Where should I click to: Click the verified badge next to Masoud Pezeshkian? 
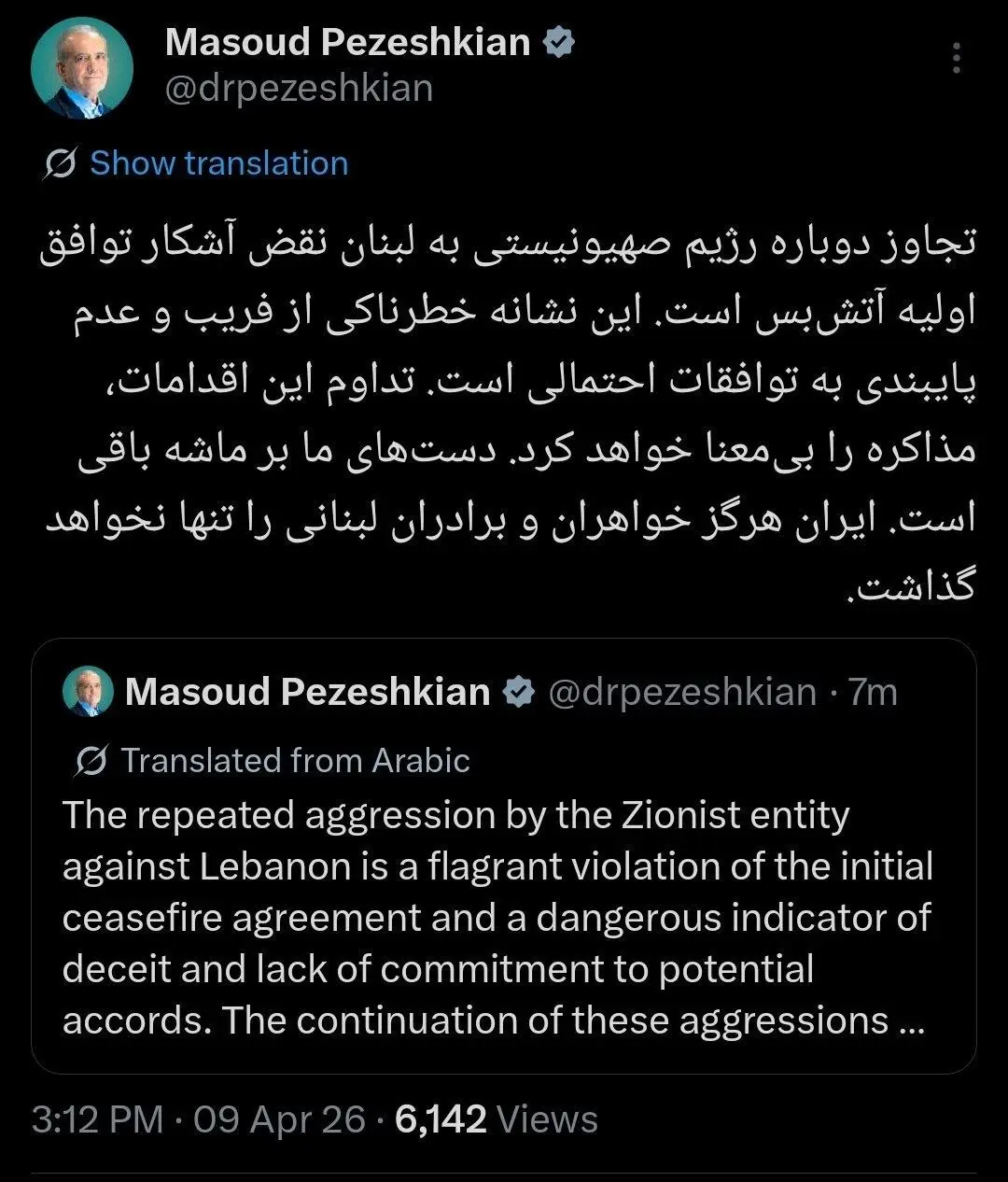click(558, 40)
